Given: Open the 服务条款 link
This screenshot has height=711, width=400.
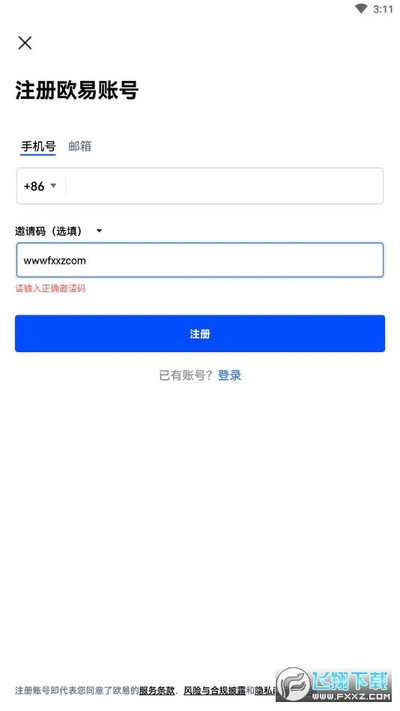Looking at the screenshot, I should click(157, 691).
